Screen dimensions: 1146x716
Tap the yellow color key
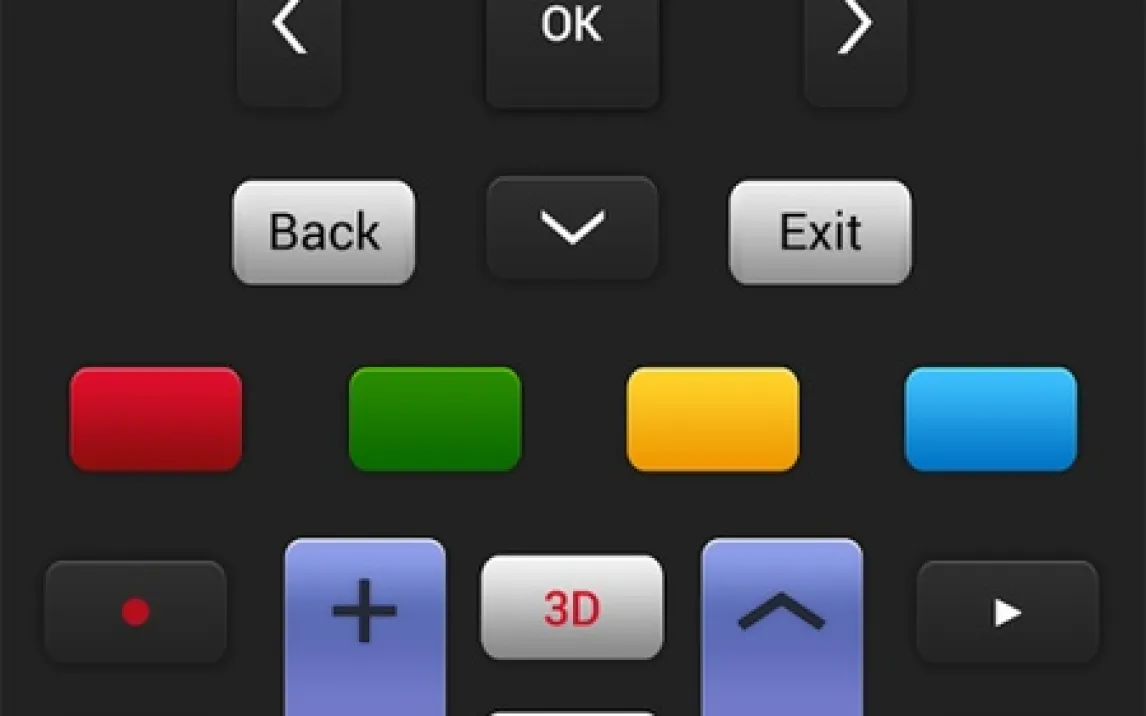(x=713, y=419)
